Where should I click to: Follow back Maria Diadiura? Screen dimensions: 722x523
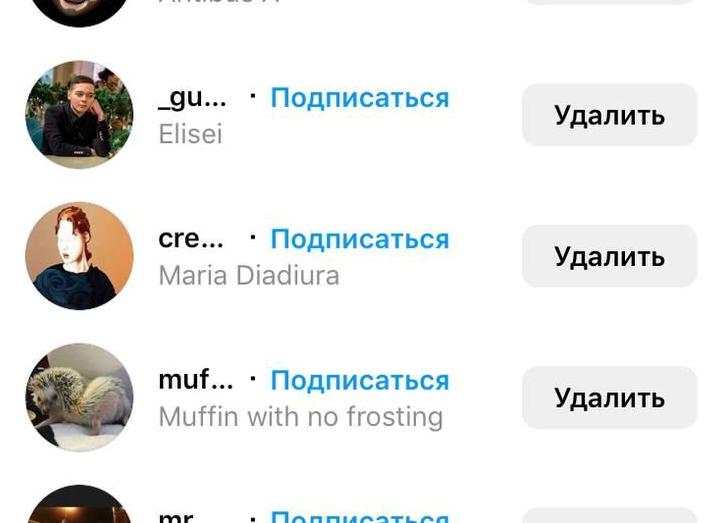pyautogui.click(x=359, y=240)
